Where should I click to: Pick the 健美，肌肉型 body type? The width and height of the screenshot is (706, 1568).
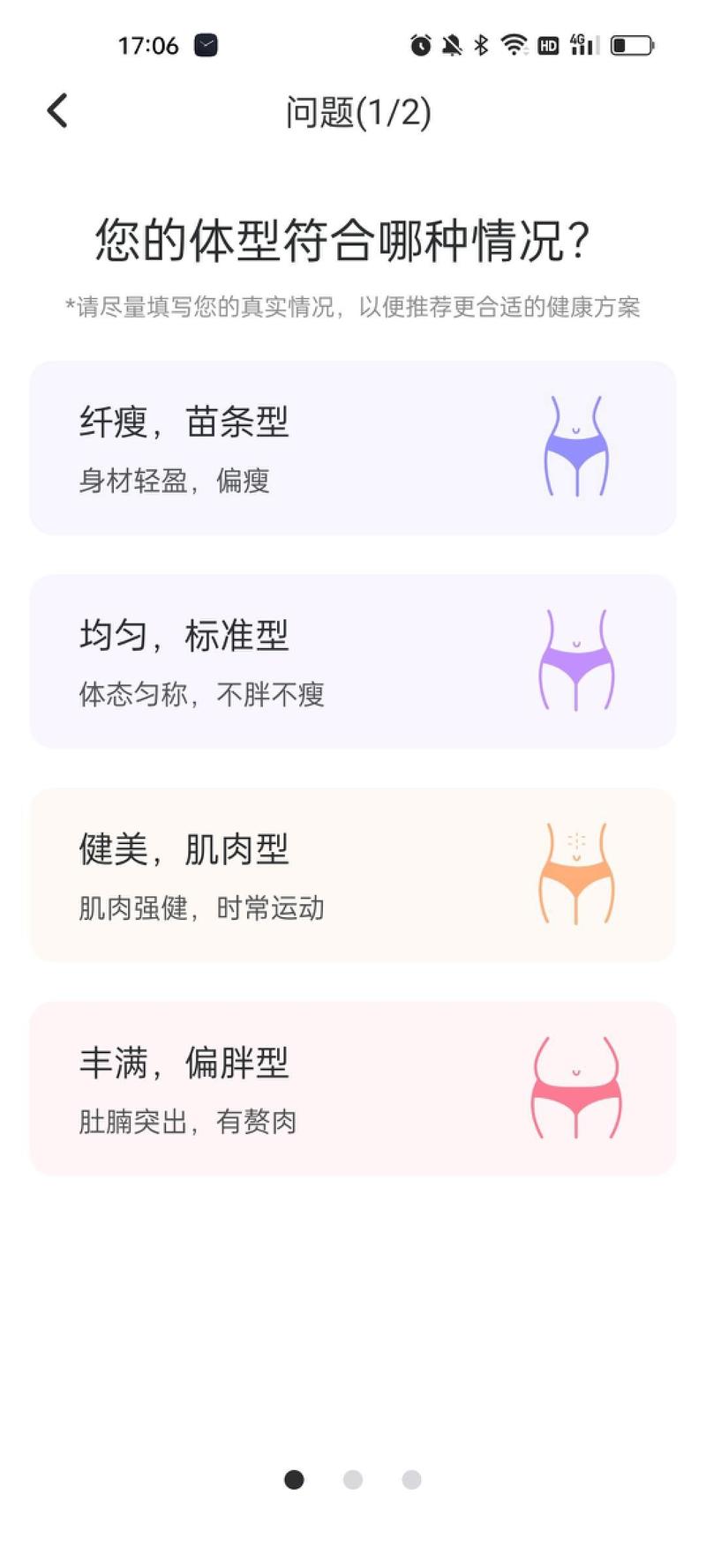[x=353, y=875]
